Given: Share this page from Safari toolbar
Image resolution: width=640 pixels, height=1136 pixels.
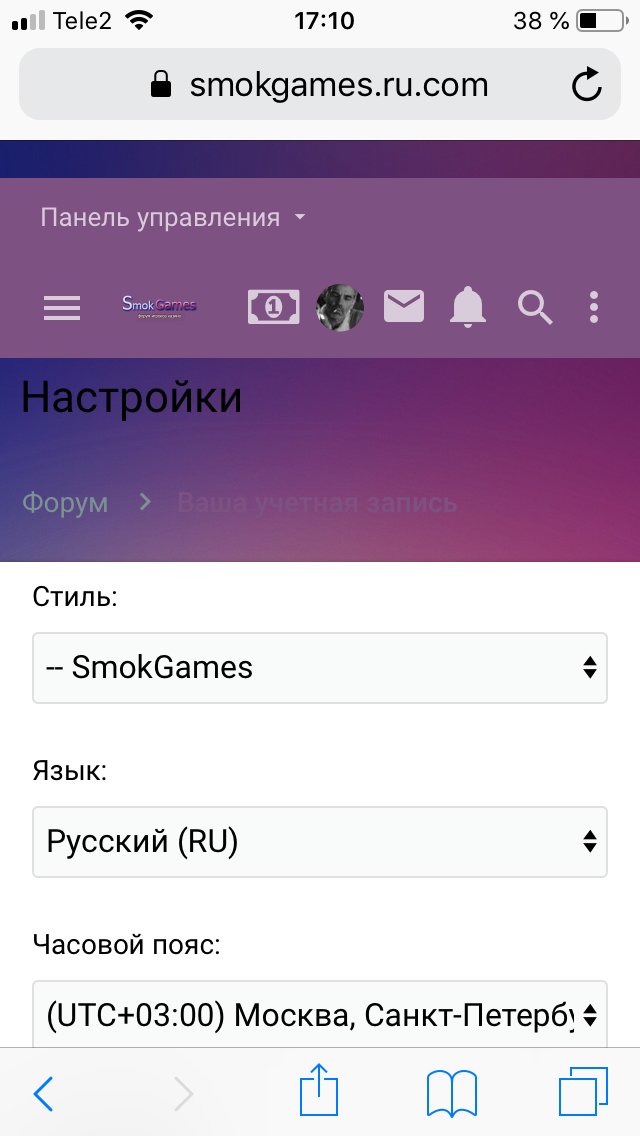Looking at the screenshot, I should coord(320,1090).
